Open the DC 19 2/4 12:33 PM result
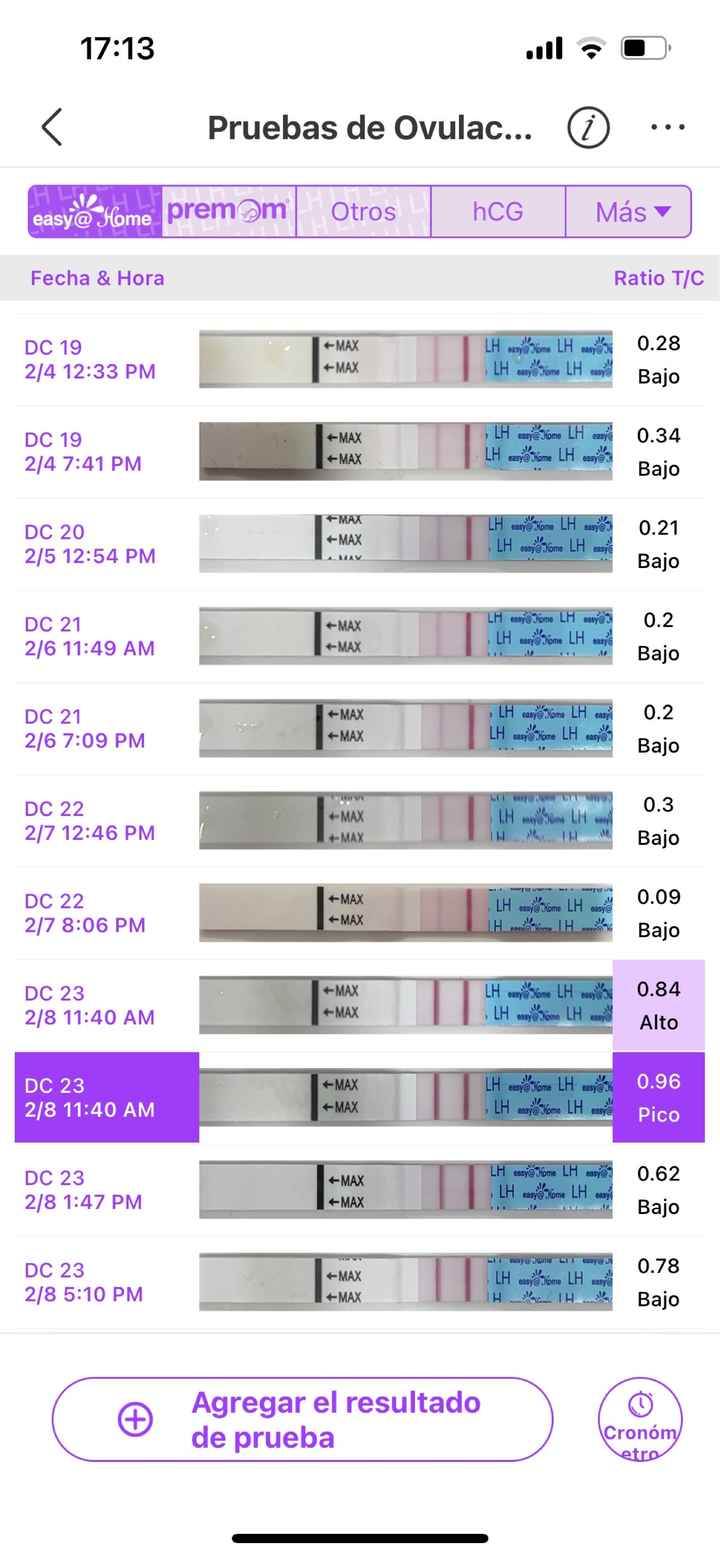Image resolution: width=720 pixels, height=1557 pixels. (360, 360)
